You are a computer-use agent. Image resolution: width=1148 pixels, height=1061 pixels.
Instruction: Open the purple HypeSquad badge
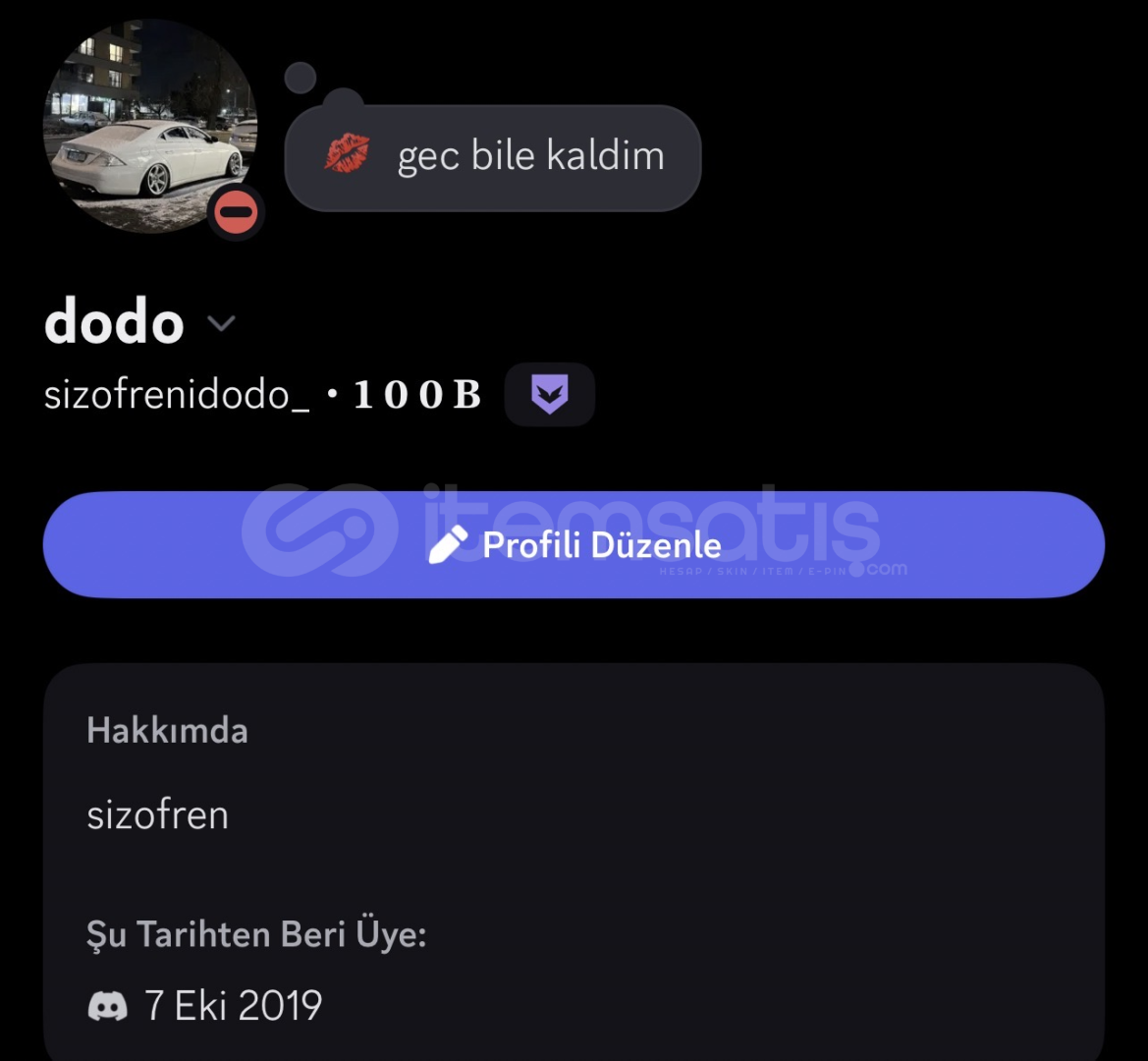click(x=549, y=395)
